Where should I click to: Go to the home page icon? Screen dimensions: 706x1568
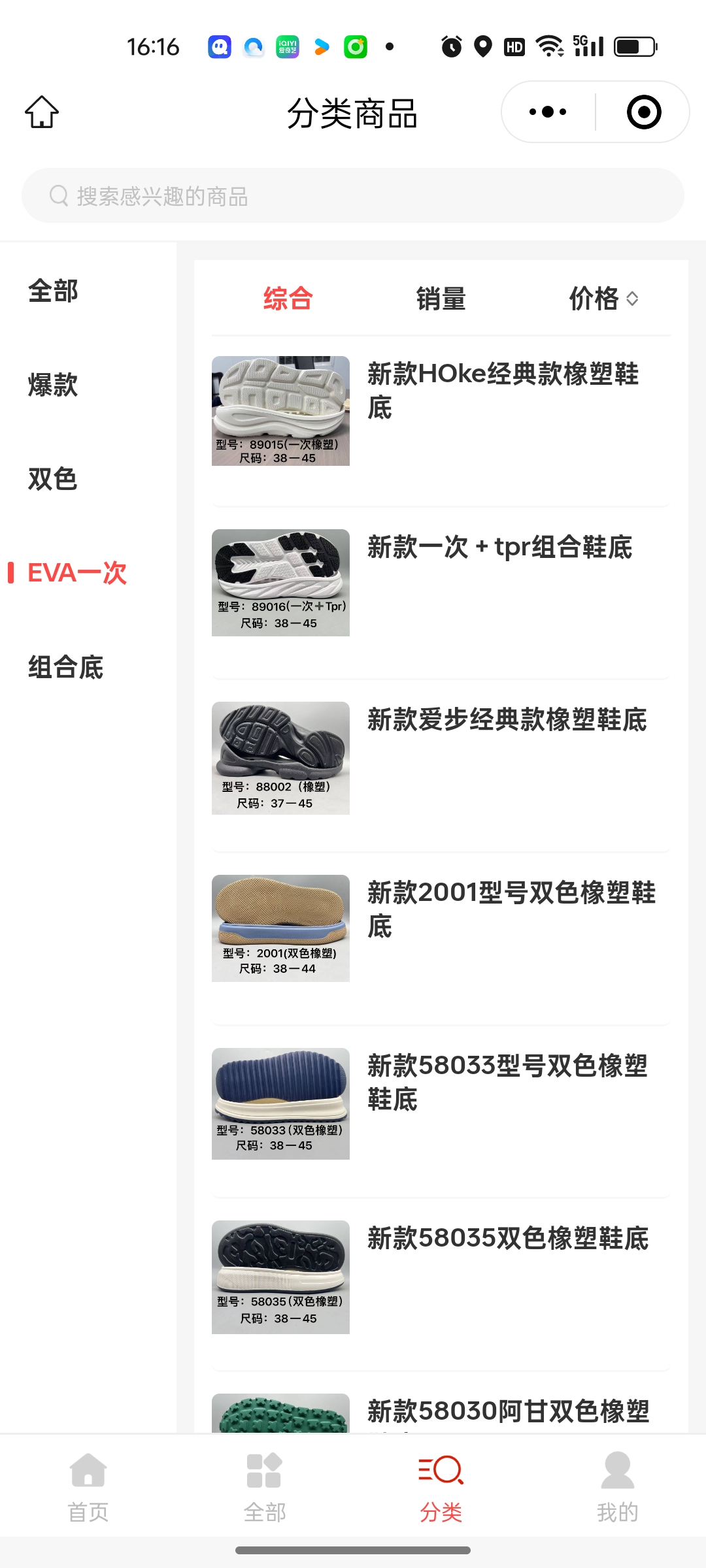point(42,112)
